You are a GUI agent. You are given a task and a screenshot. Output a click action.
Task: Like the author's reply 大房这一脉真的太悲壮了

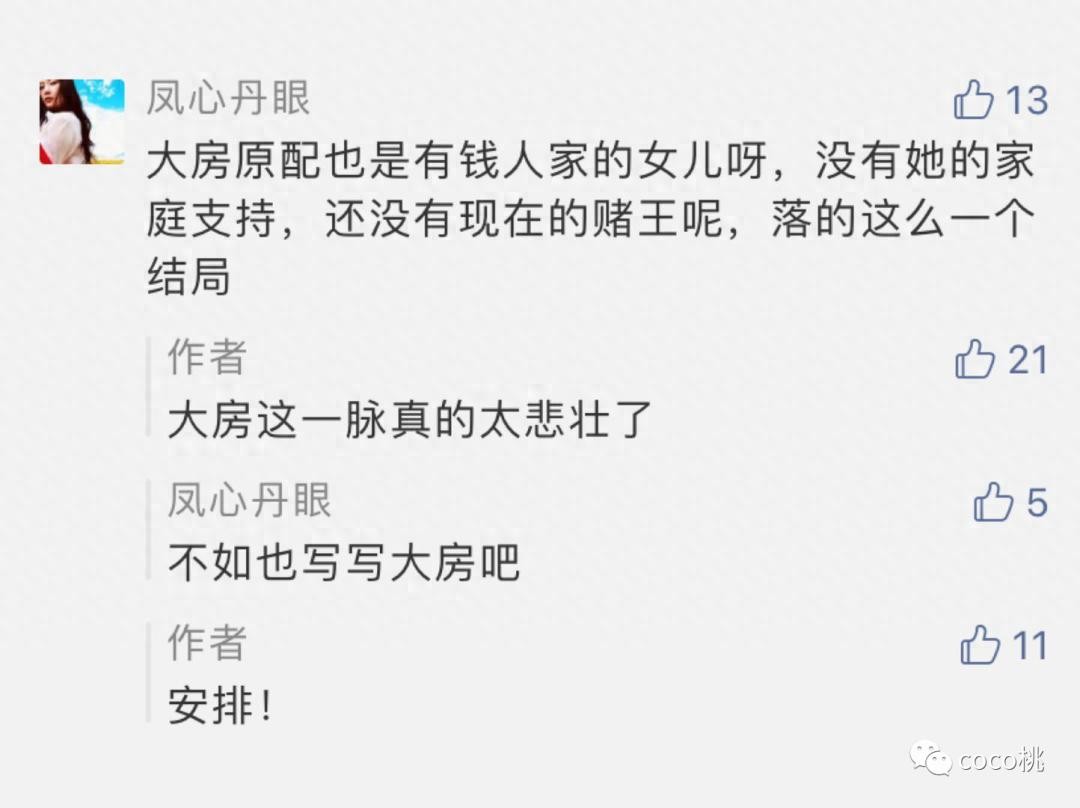pyautogui.click(x=975, y=359)
